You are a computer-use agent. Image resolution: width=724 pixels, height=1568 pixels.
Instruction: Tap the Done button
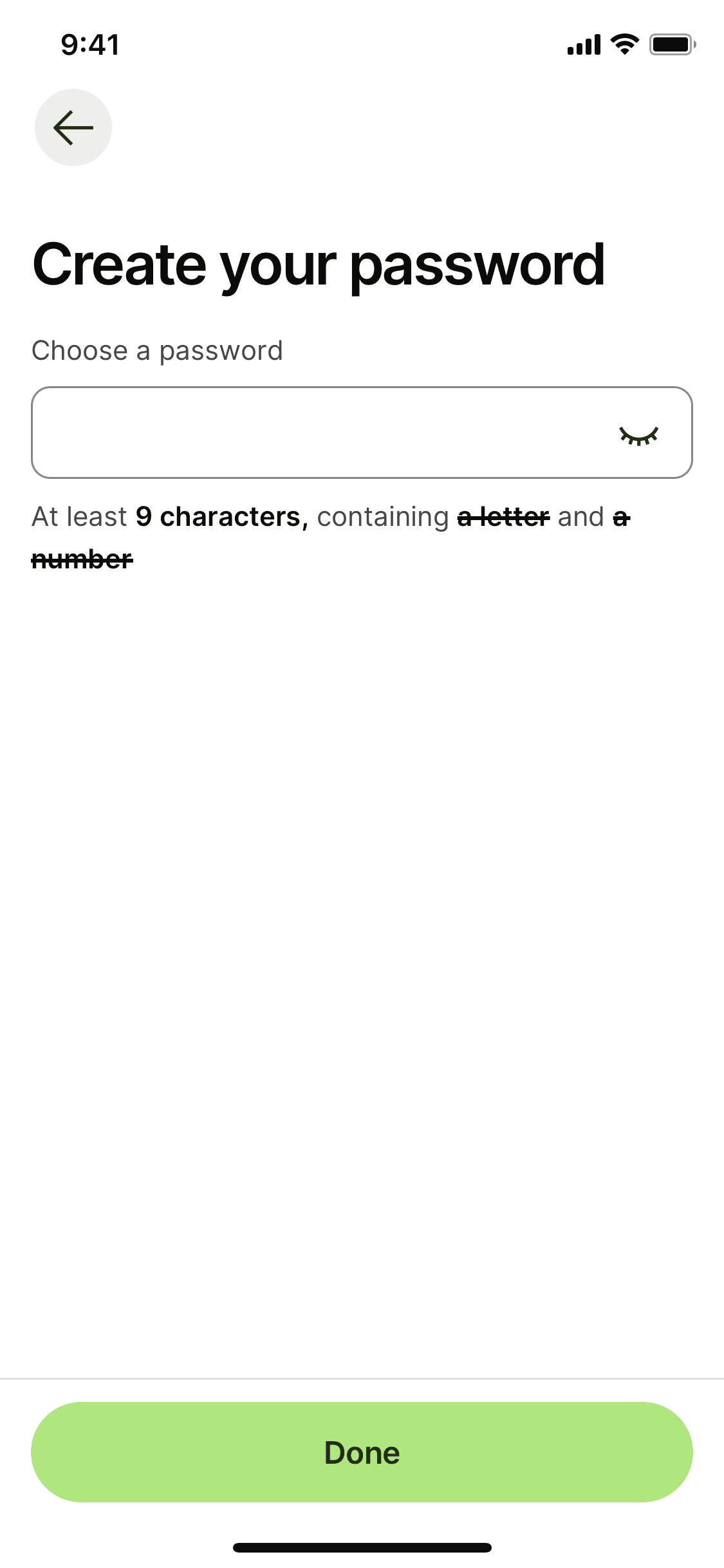[x=362, y=1452]
